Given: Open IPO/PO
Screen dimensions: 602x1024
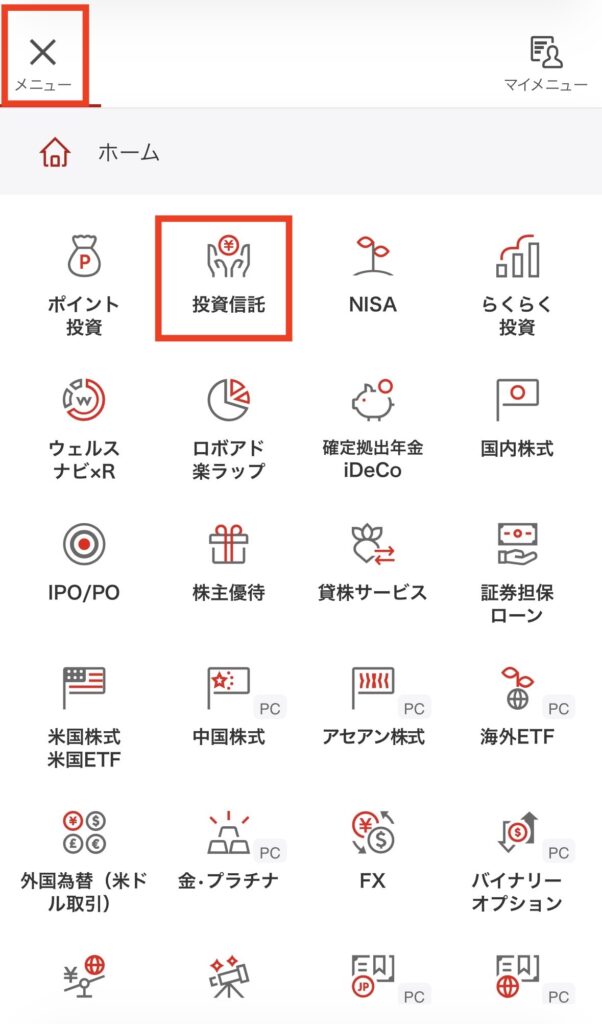Looking at the screenshot, I should tap(84, 564).
